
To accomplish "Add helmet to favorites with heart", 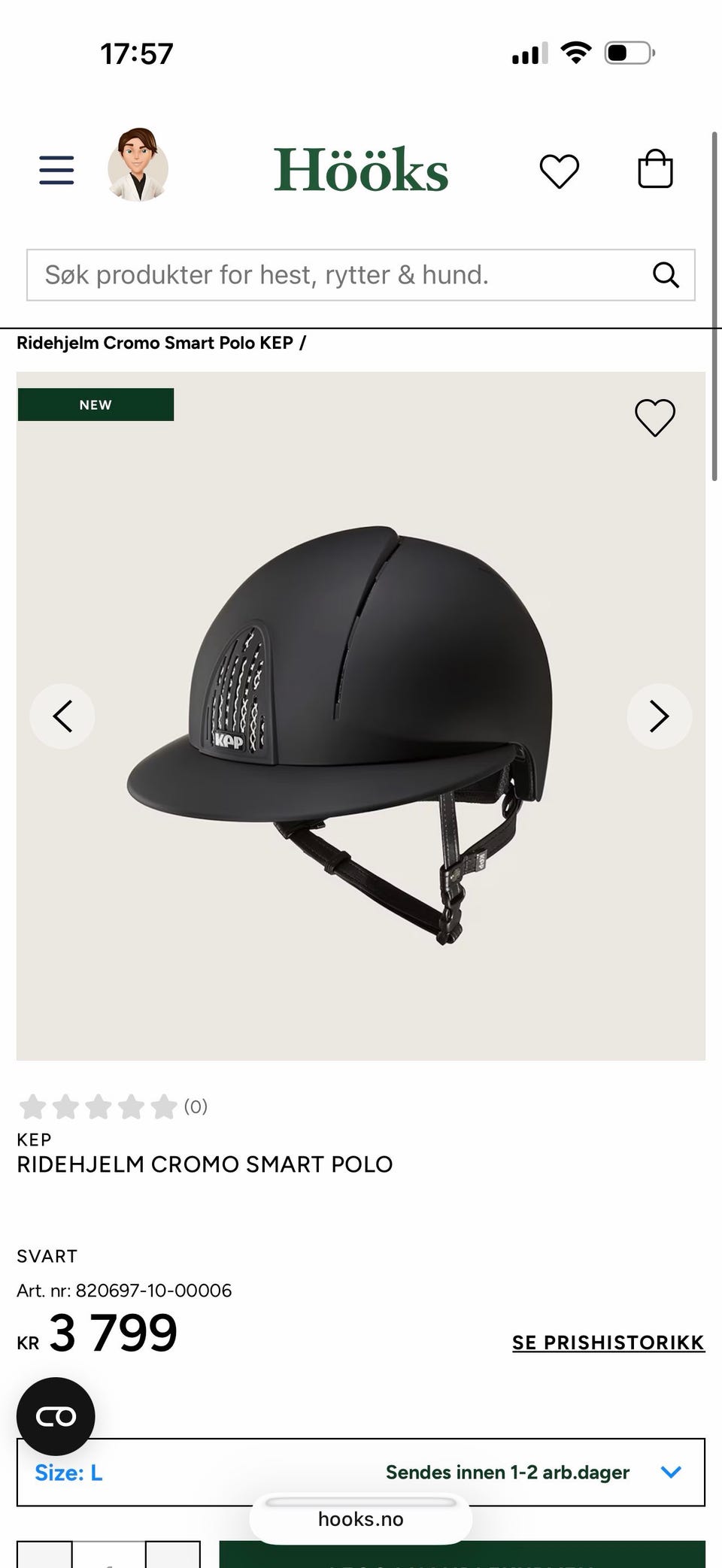I will (x=655, y=417).
